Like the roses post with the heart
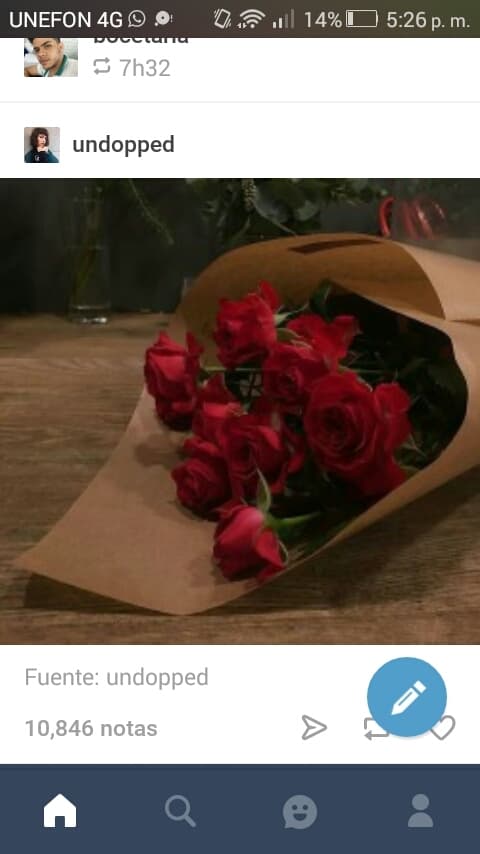Screen dimensions: 480x854 click(443, 728)
